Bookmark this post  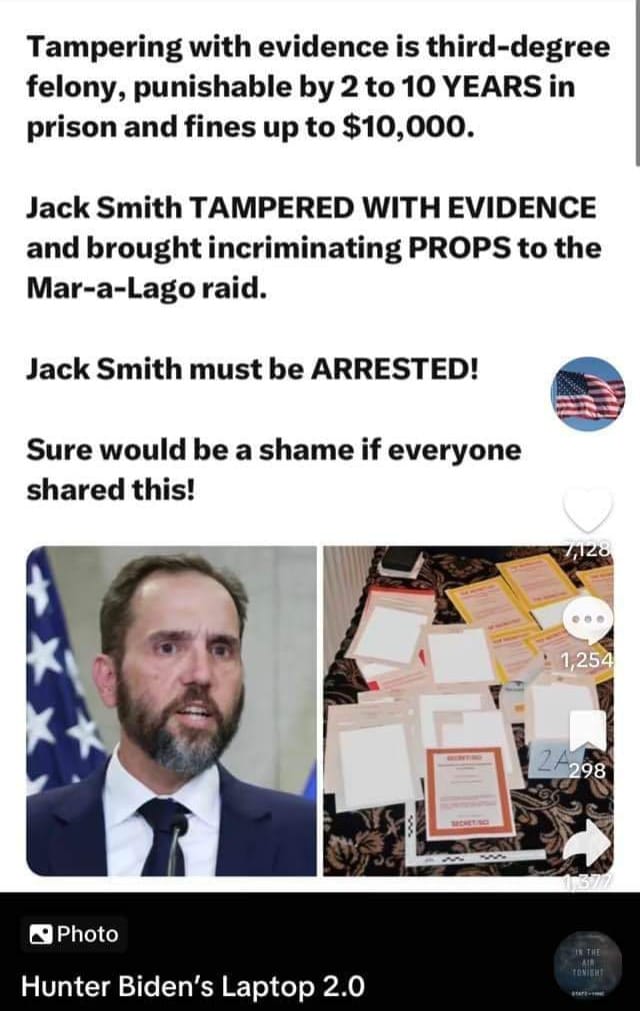click(x=588, y=733)
